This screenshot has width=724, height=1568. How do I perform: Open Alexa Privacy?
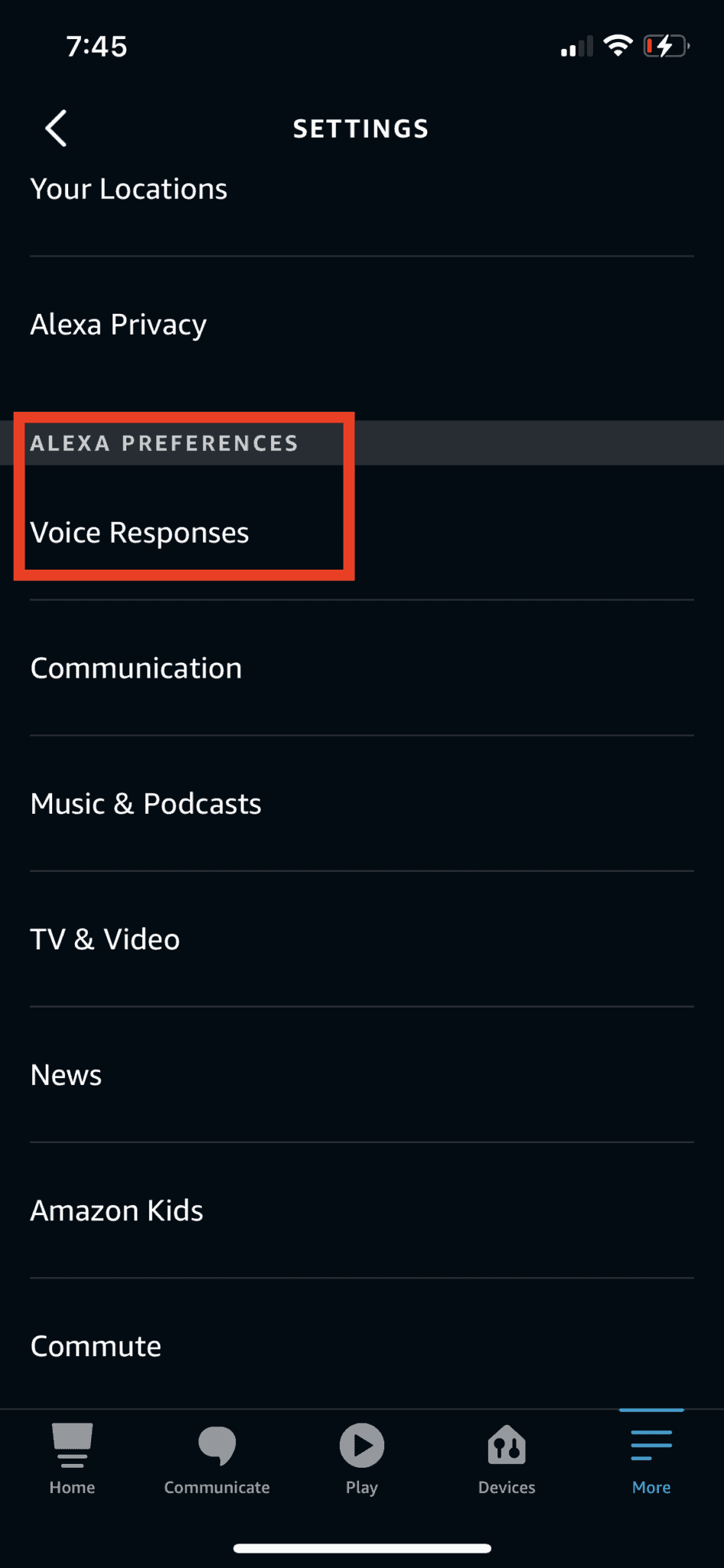point(119,325)
